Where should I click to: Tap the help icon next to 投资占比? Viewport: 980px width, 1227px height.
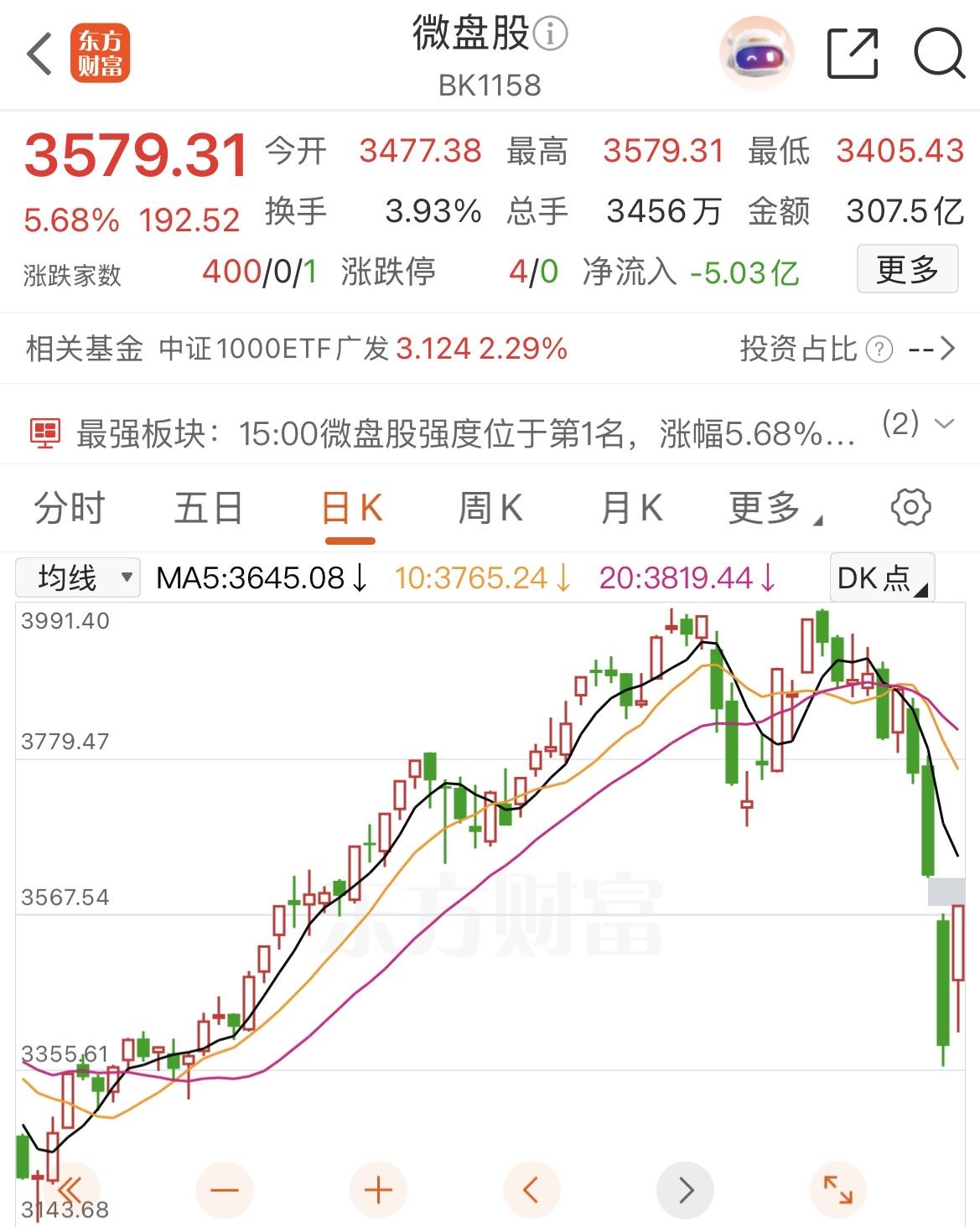click(877, 348)
